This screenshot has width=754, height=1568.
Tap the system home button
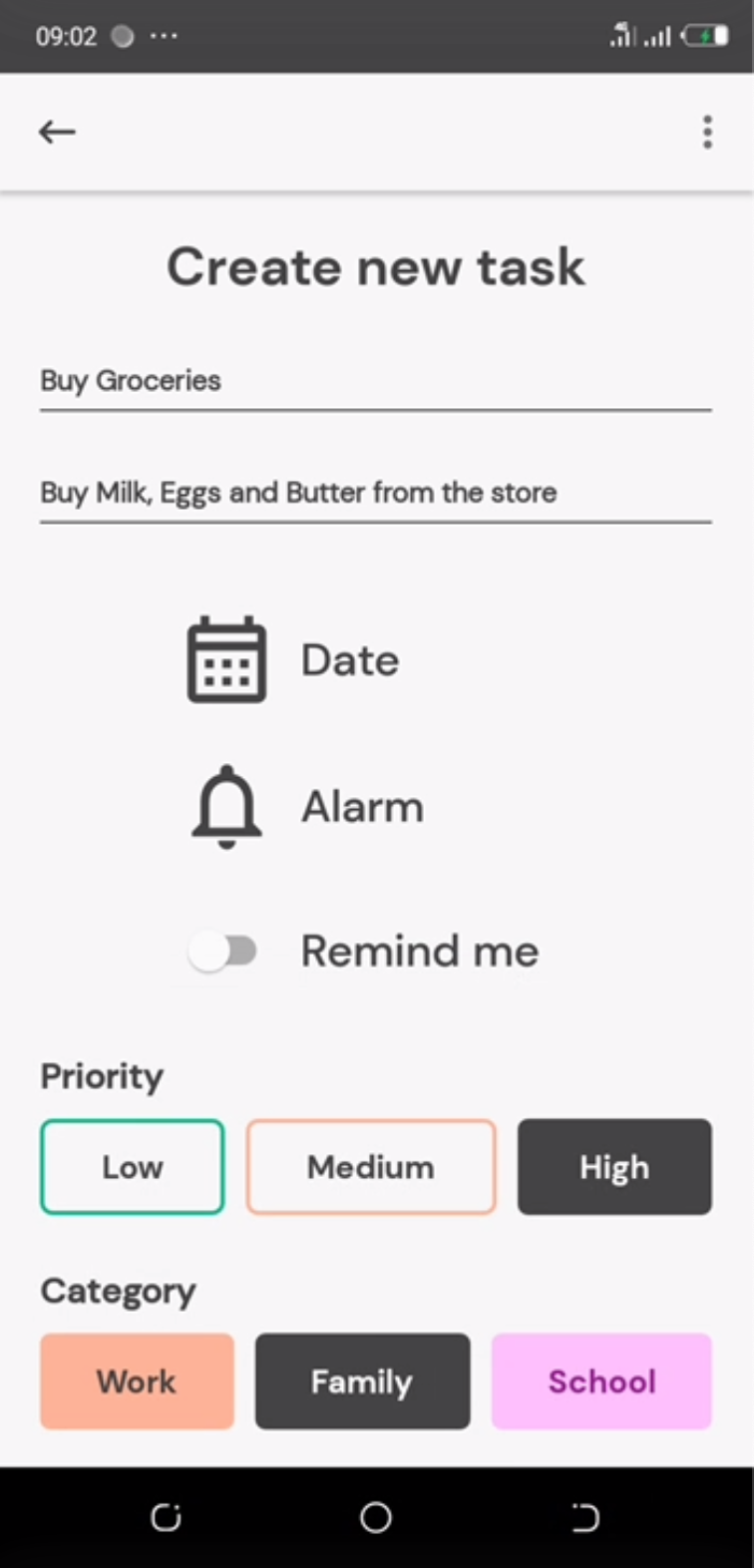coord(376,1517)
